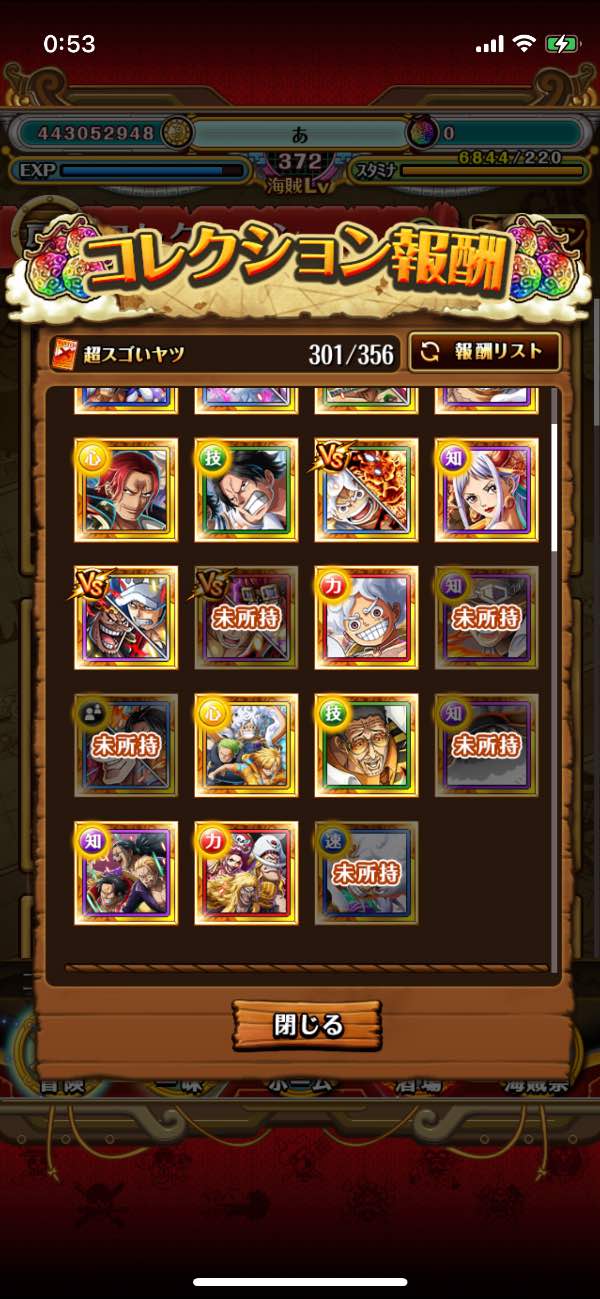This screenshot has height=1299, width=600.
Task: Close the dialog with 閉じる
Action: tap(307, 1025)
